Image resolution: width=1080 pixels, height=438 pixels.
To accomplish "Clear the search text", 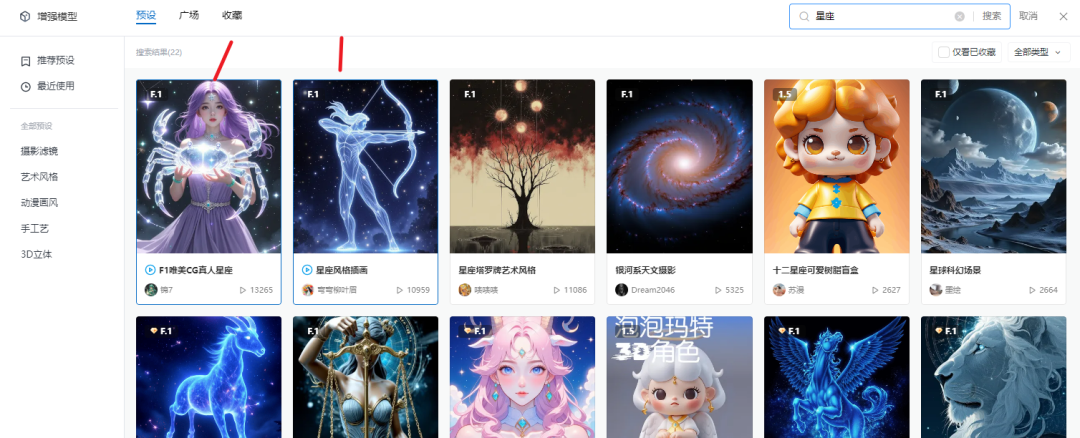I will 960,16.
